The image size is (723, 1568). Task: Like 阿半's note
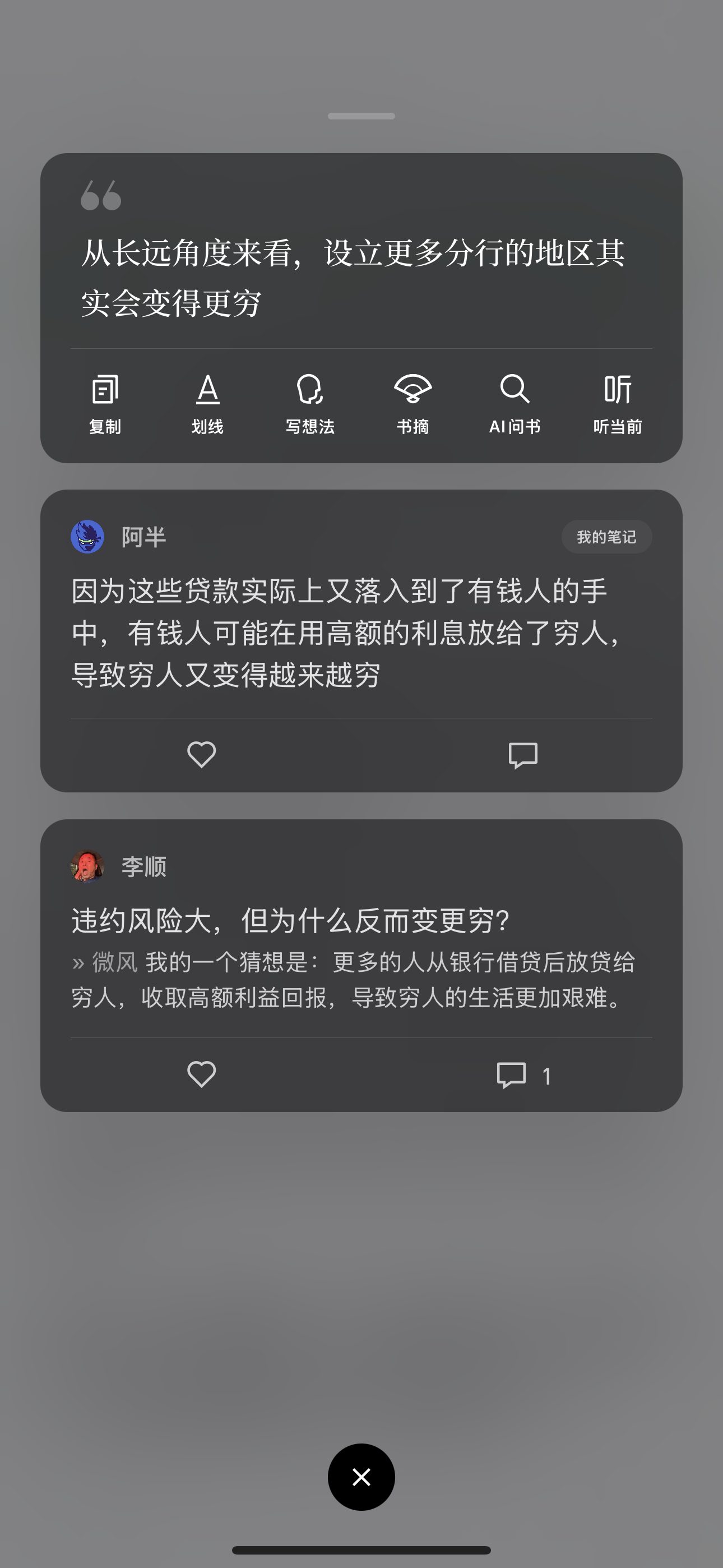coord(201,755)
